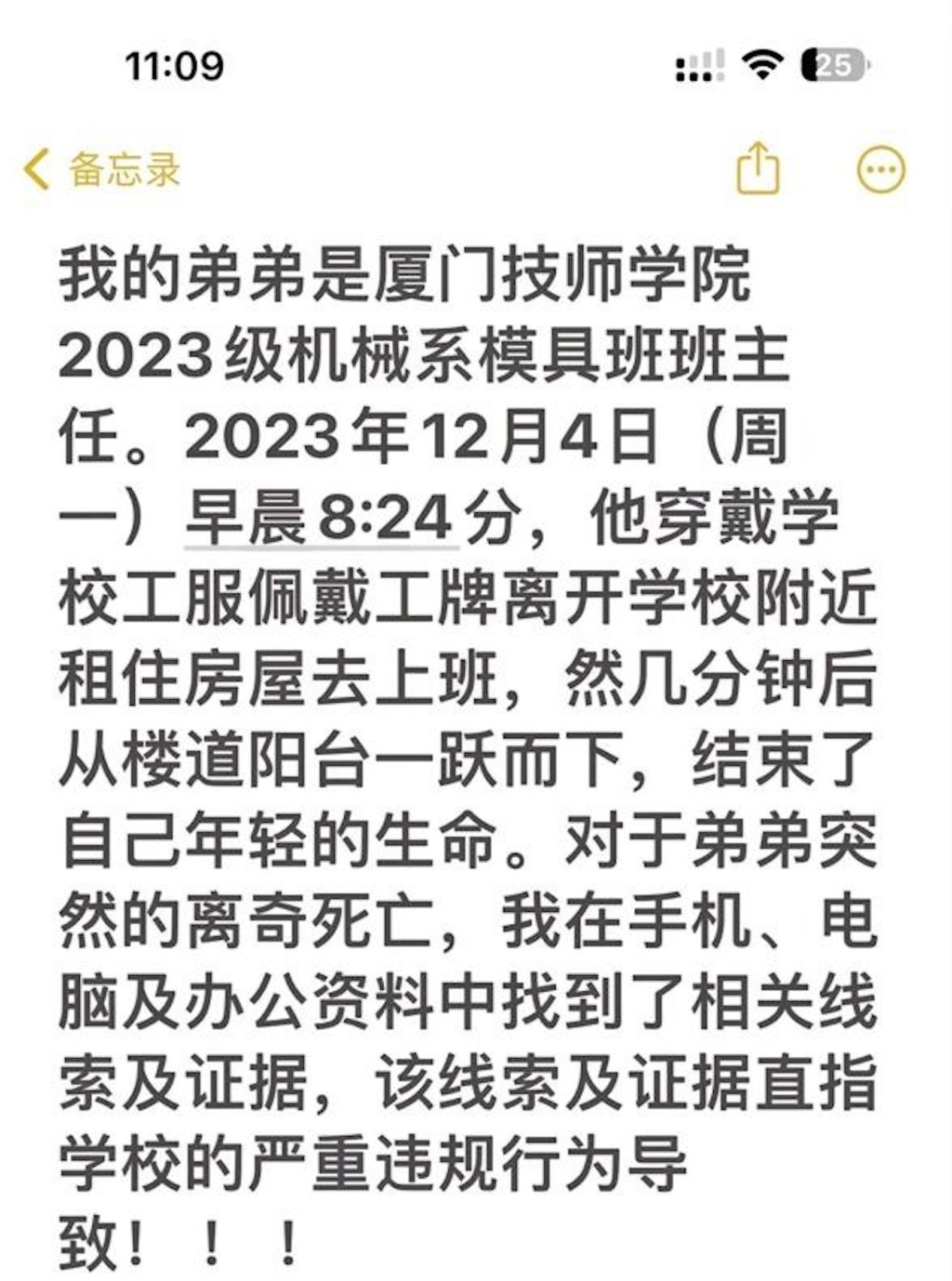Go back to the 备忘录 list
The width and height of the screenshot is (952, 1281).
tap(102, 170)
